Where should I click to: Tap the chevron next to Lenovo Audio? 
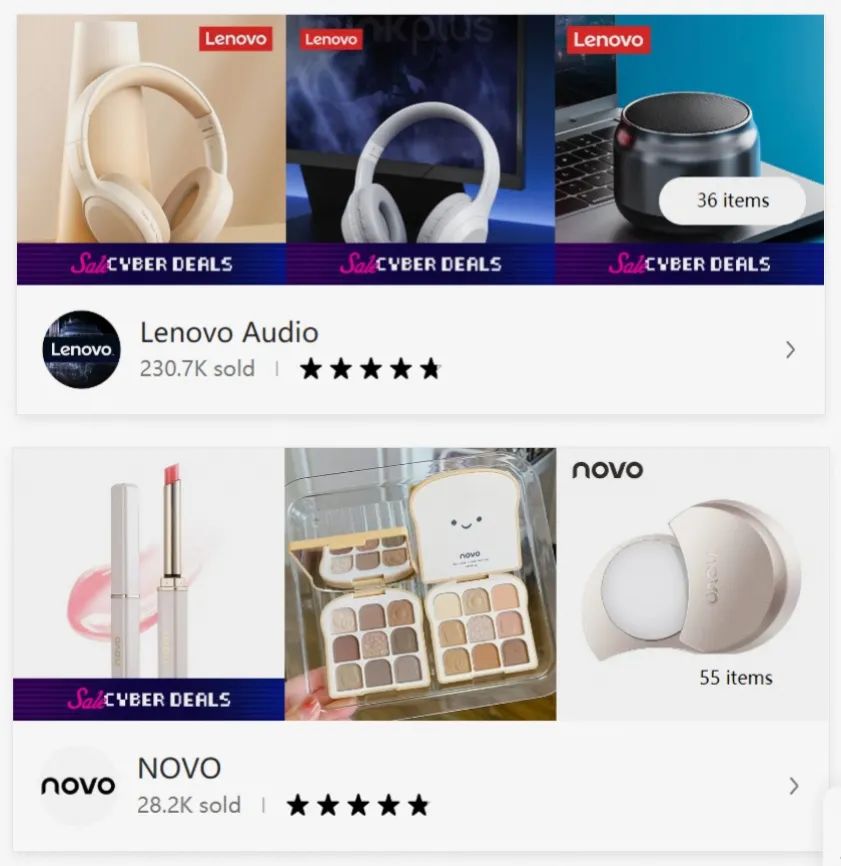(790, 350)
